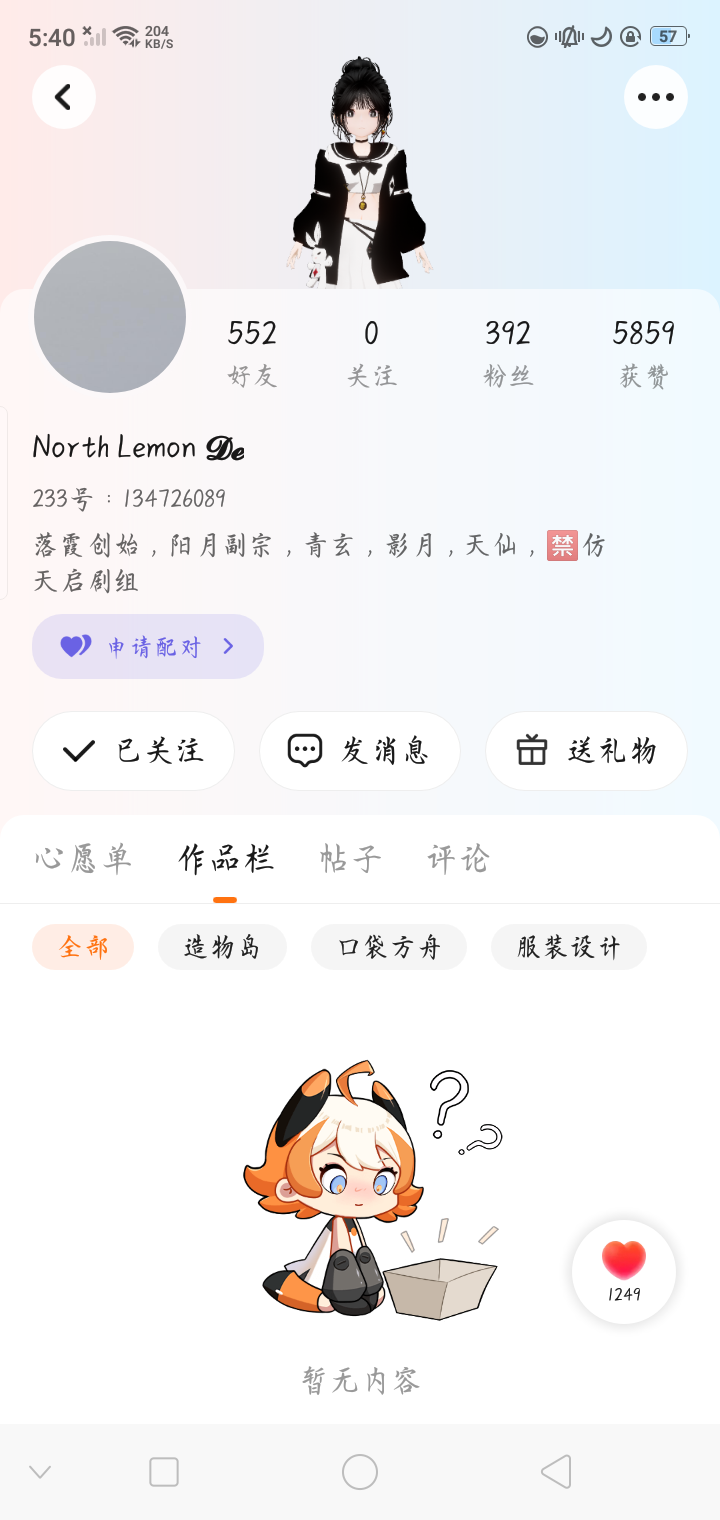Image resolution: width=720 pixels, height=1520 pixels.
Task: Select the 作品栏 tab
Action: click(225, 859)
